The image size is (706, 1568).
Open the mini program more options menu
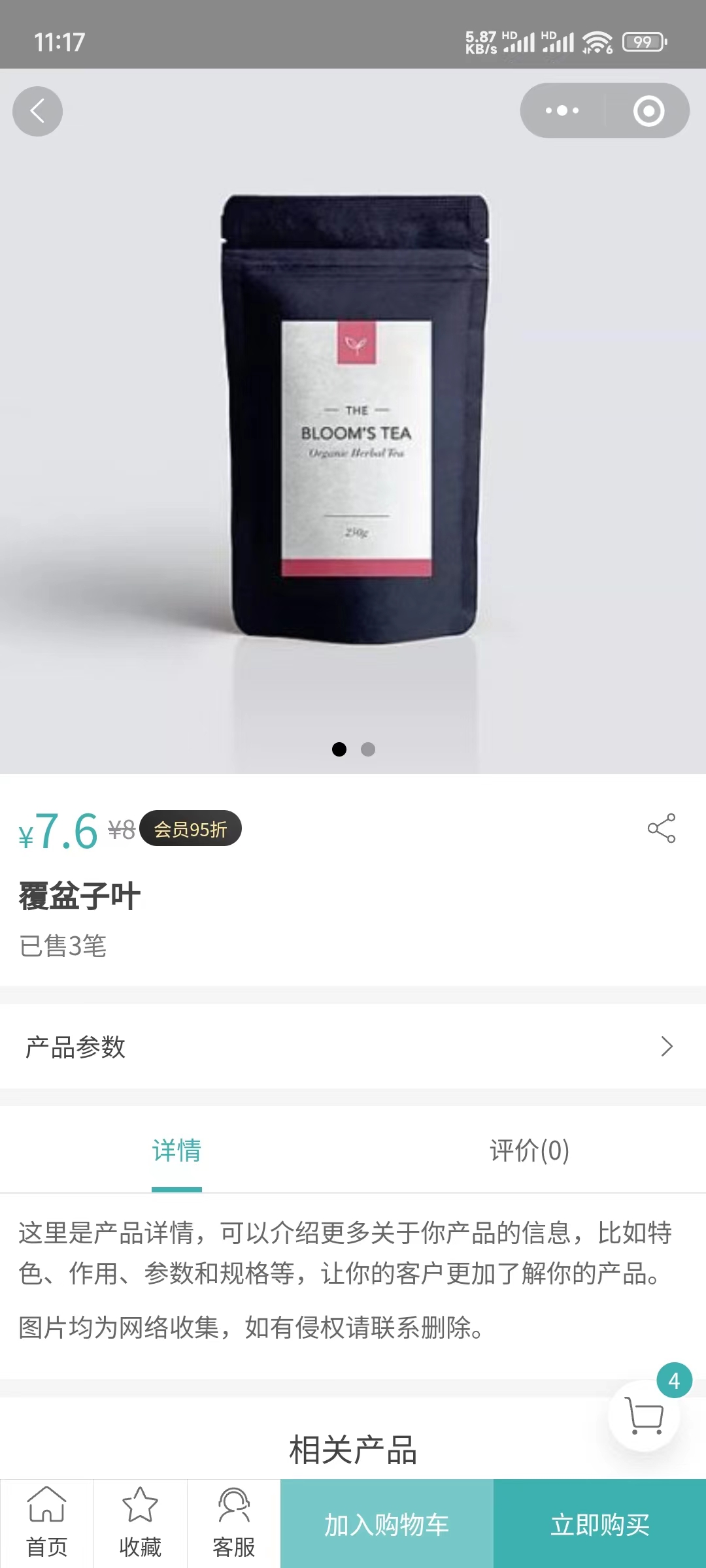[x=562, y=110]
